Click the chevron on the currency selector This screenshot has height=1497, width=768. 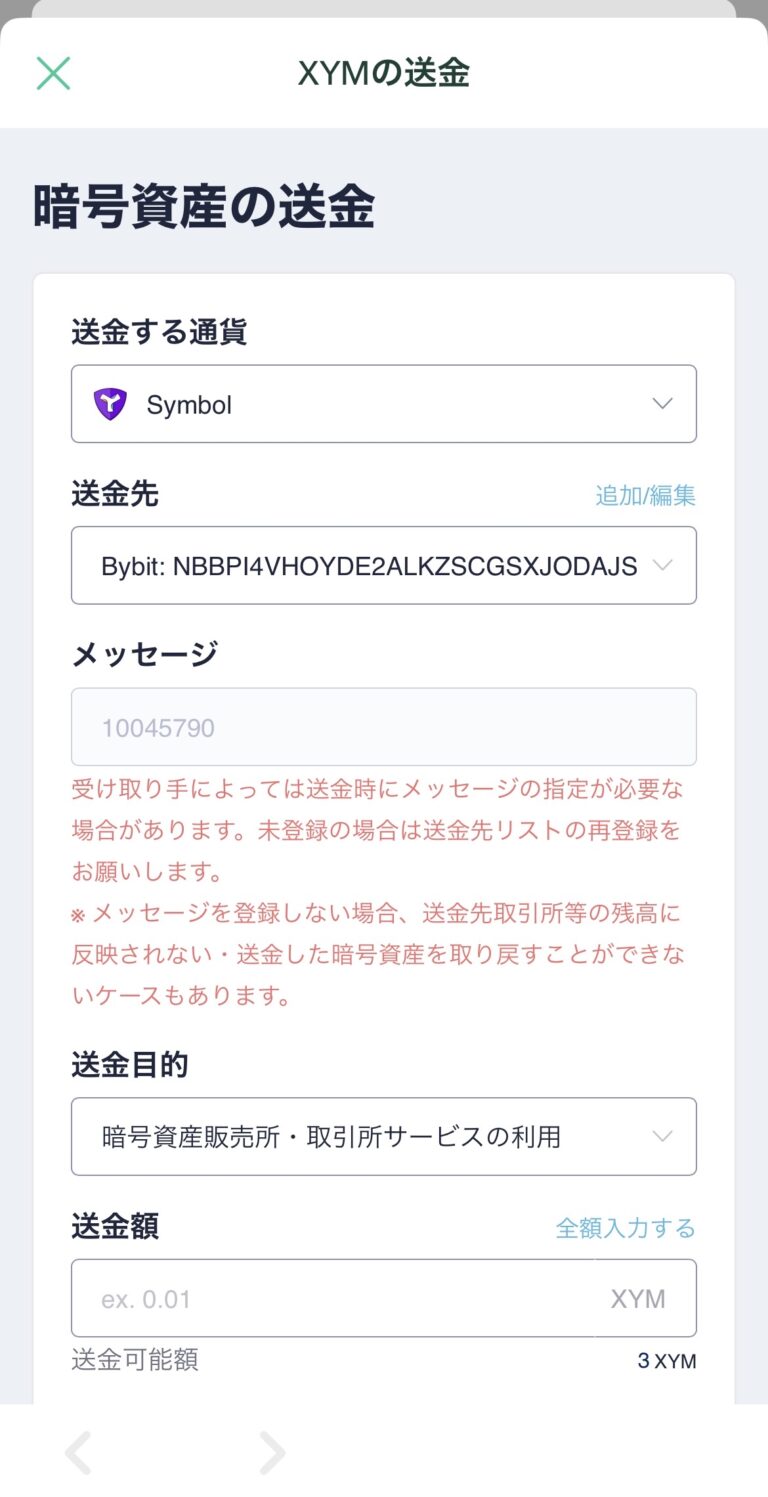(661, 404)
